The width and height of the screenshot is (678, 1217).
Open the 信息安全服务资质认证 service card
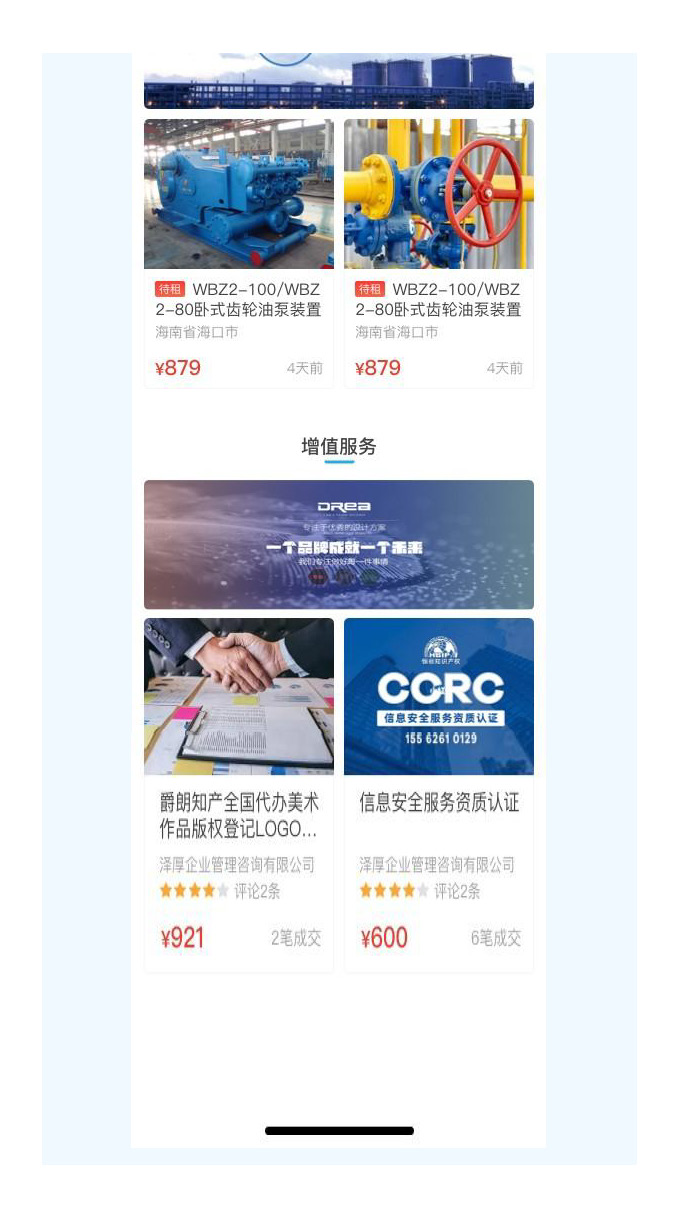click(438, 794)
